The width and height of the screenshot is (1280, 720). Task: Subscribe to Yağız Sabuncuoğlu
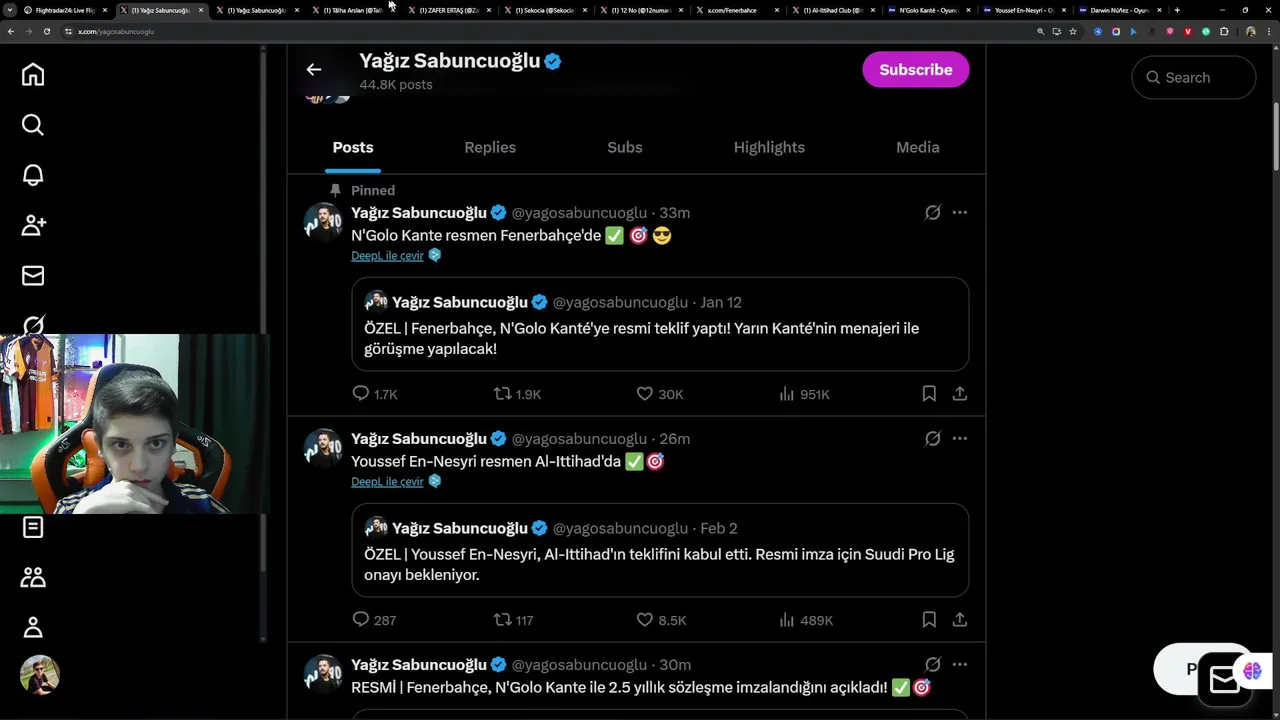(915, 70)
